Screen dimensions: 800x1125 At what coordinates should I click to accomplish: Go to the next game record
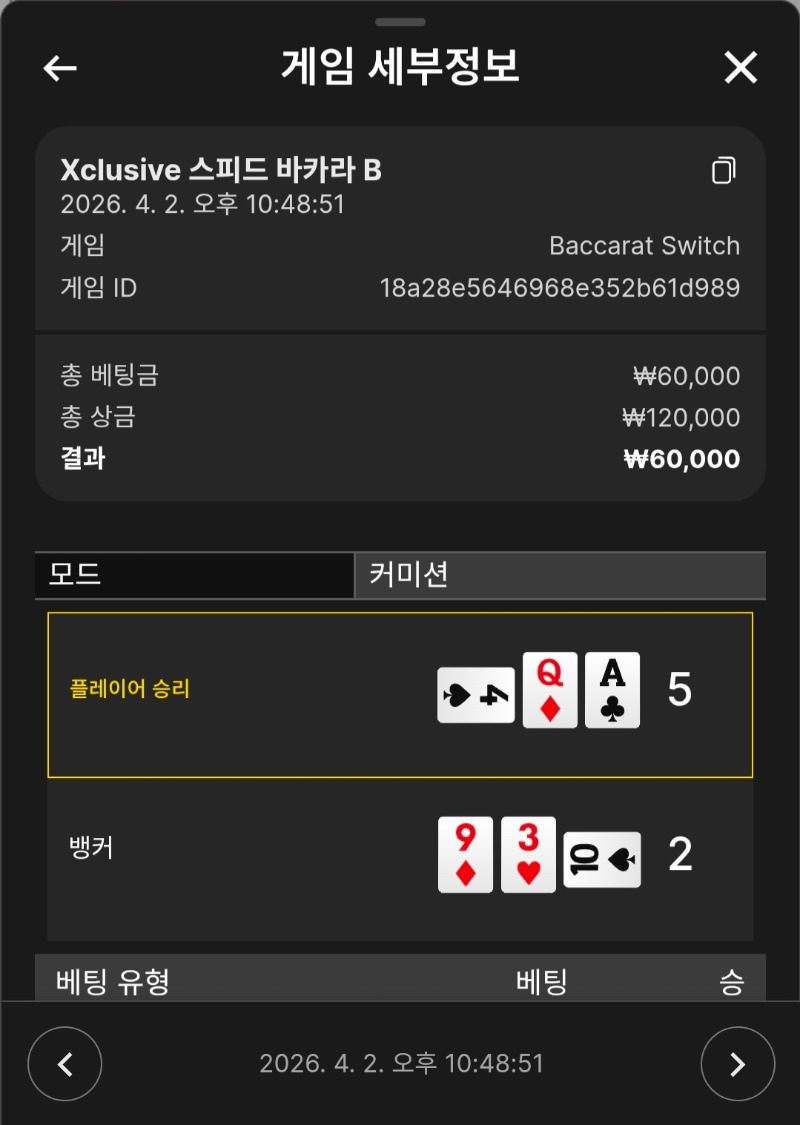[x=737, y=1064]
